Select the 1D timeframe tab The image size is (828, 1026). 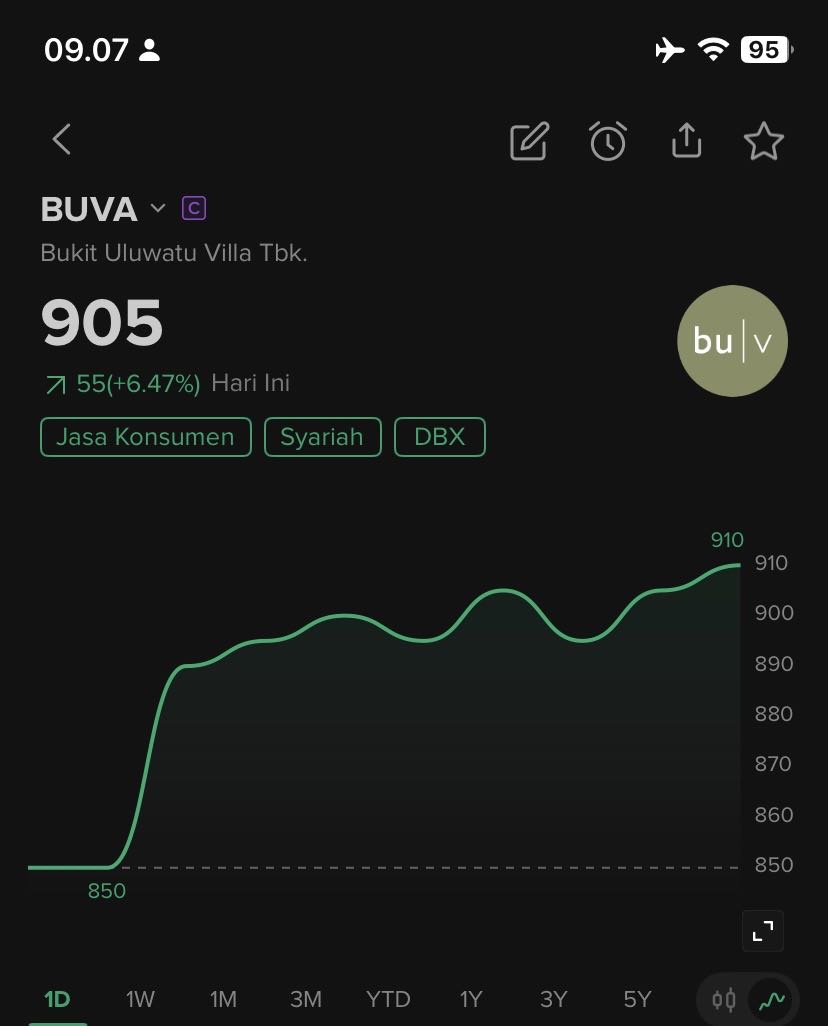coord(57,999)
